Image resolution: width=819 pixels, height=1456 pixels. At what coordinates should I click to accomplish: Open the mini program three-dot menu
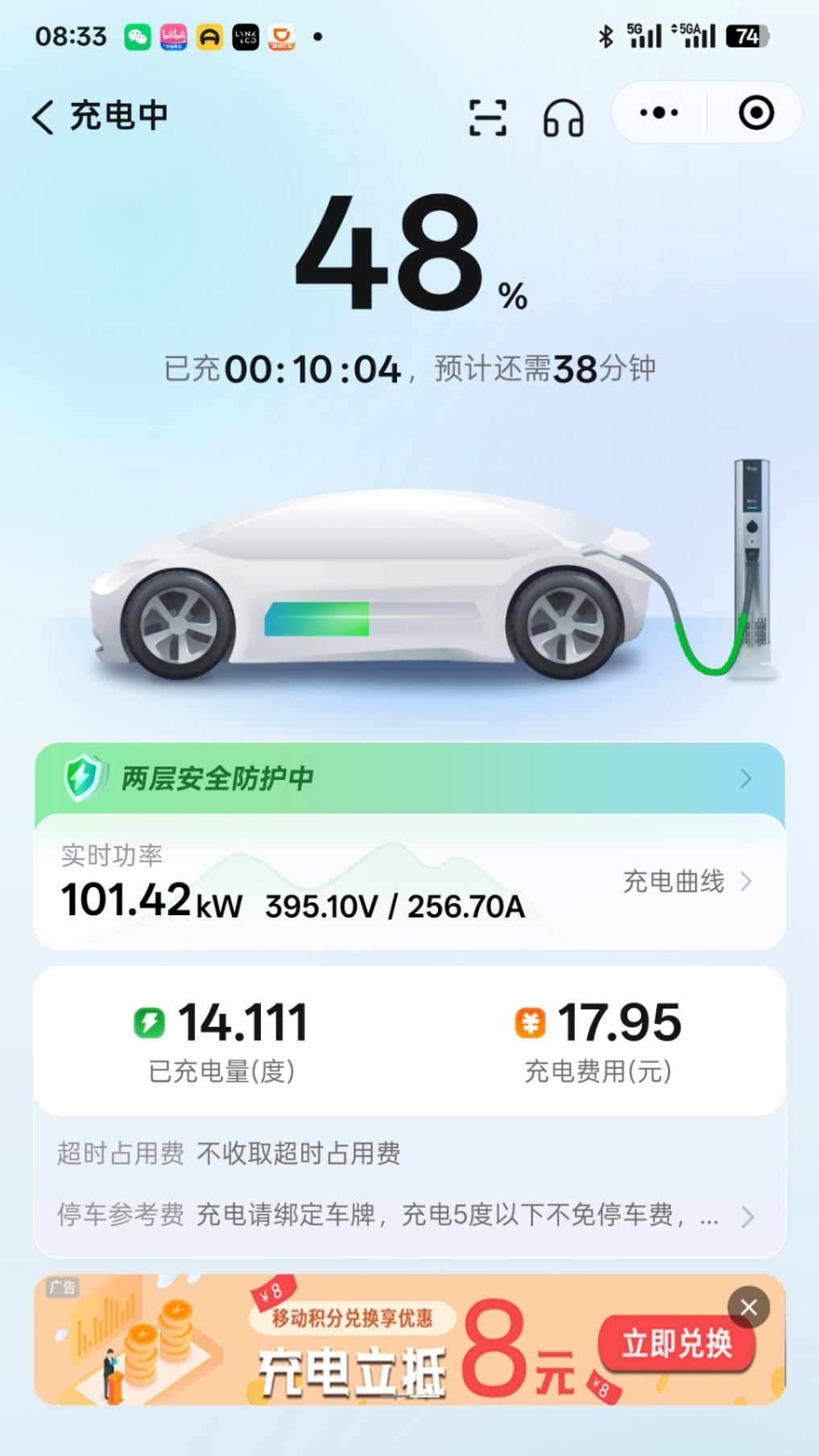[659, 113]
